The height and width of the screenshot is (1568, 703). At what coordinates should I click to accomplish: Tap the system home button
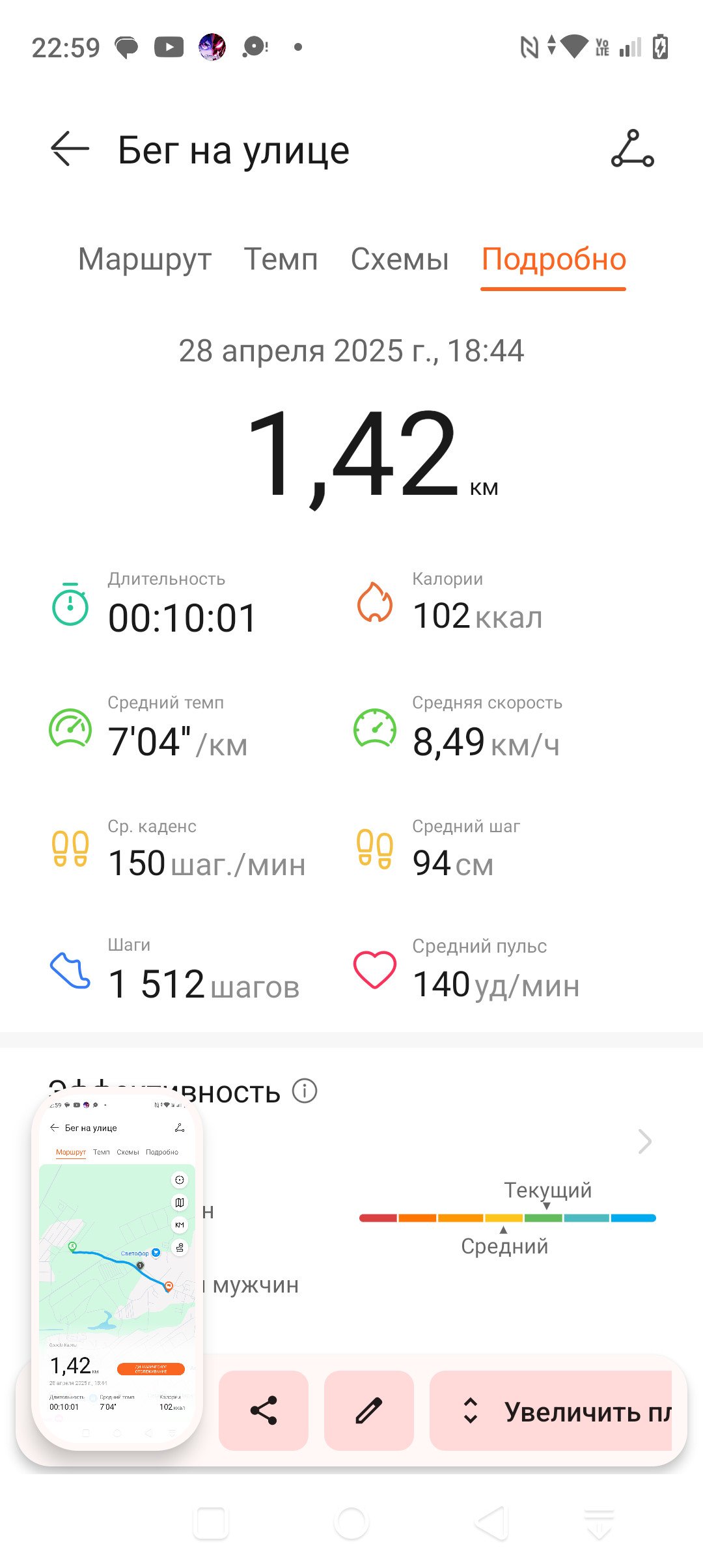tap(351, 1524)
